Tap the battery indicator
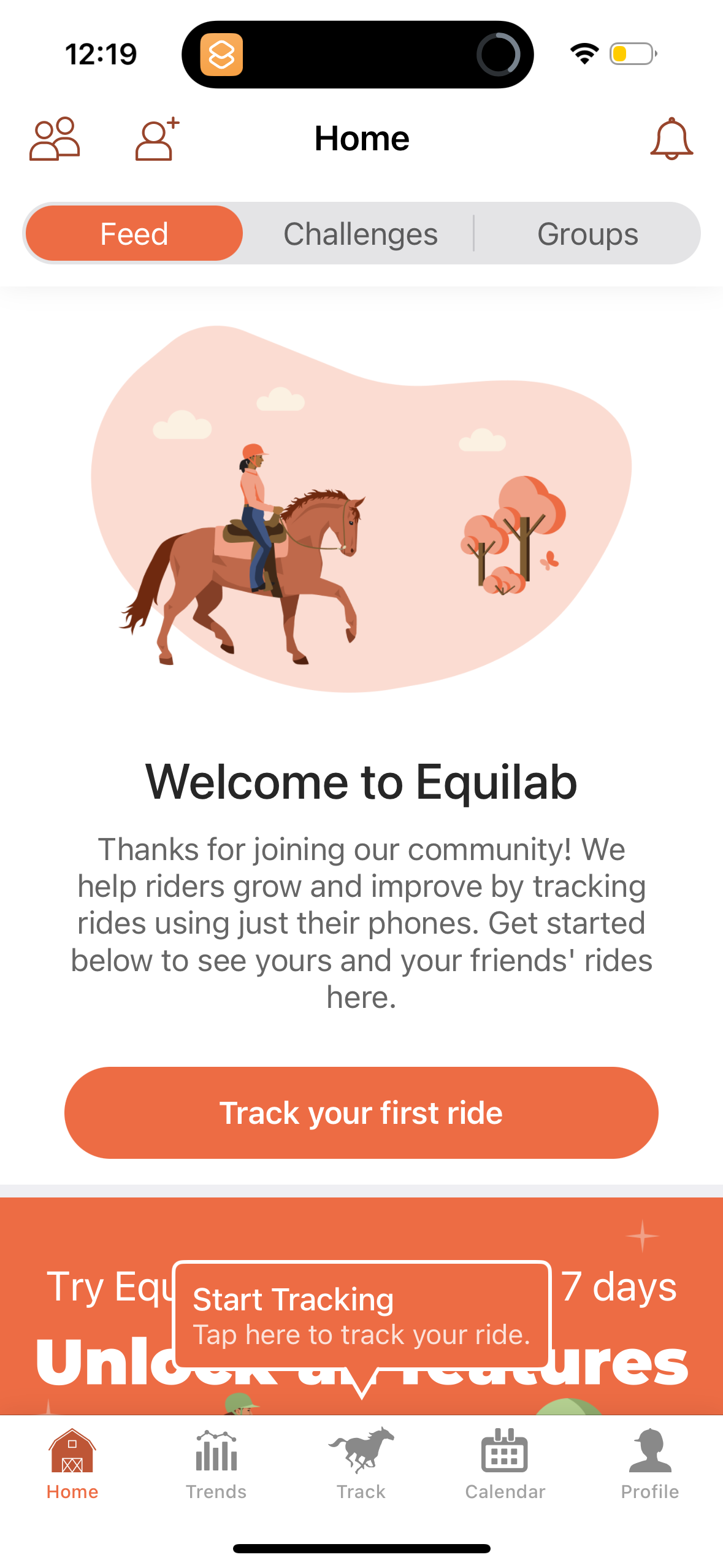Image resolution: width=723 pixels, height=1568 pixels. 631,54
